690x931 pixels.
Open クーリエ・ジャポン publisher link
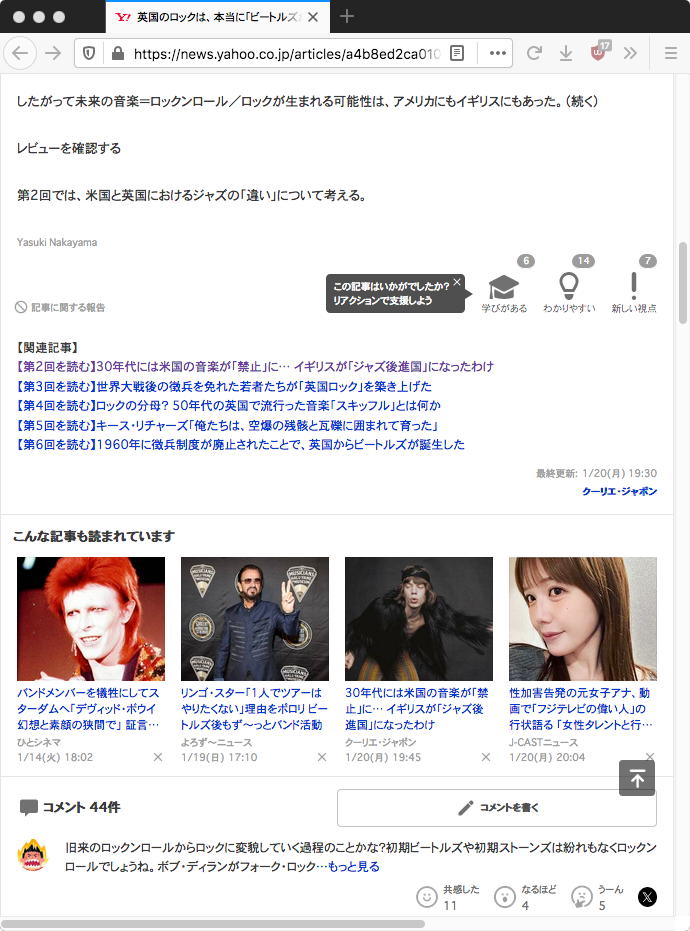coord(620,492)
